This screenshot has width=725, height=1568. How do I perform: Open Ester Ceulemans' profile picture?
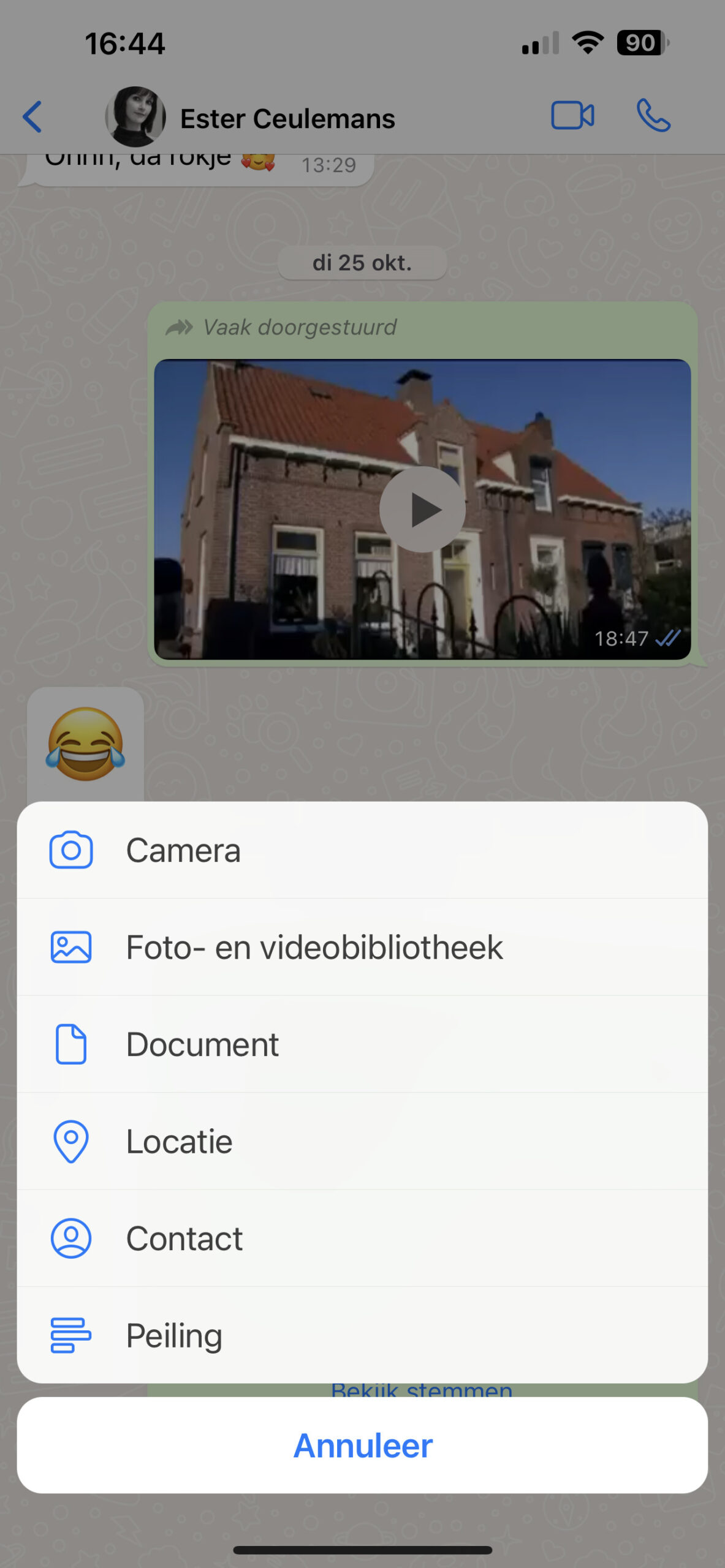tap(135, 116)
